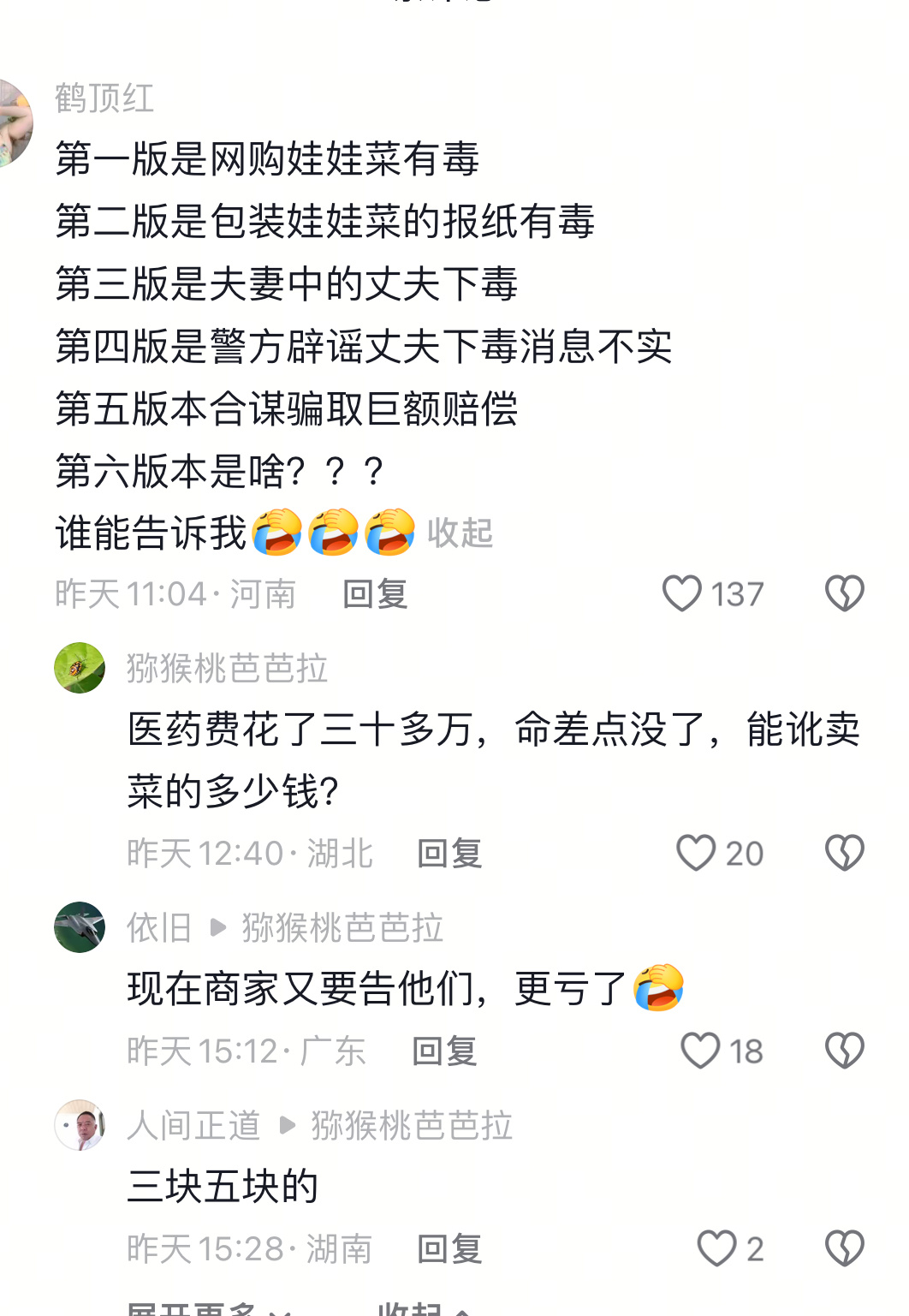Open 依旧's profile via username
The image size is (909, 1316).
(x=157, y=927)
